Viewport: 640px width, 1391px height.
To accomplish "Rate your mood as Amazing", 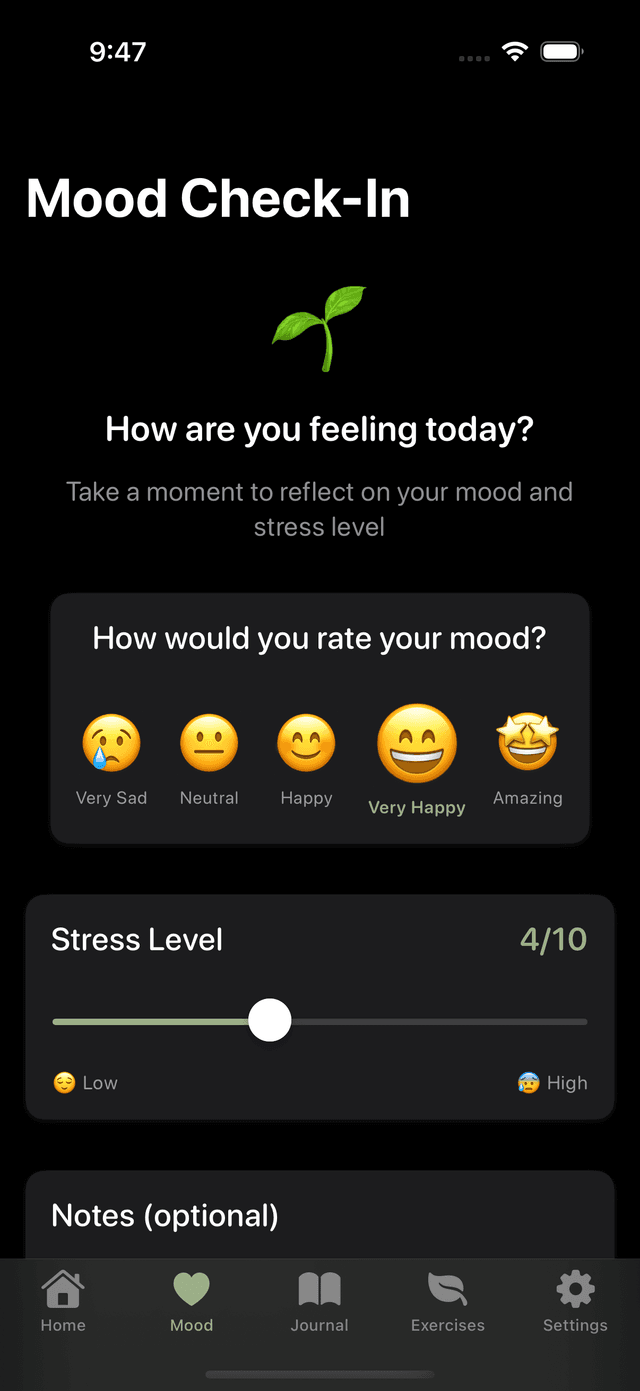I will (x=527, y=743).
